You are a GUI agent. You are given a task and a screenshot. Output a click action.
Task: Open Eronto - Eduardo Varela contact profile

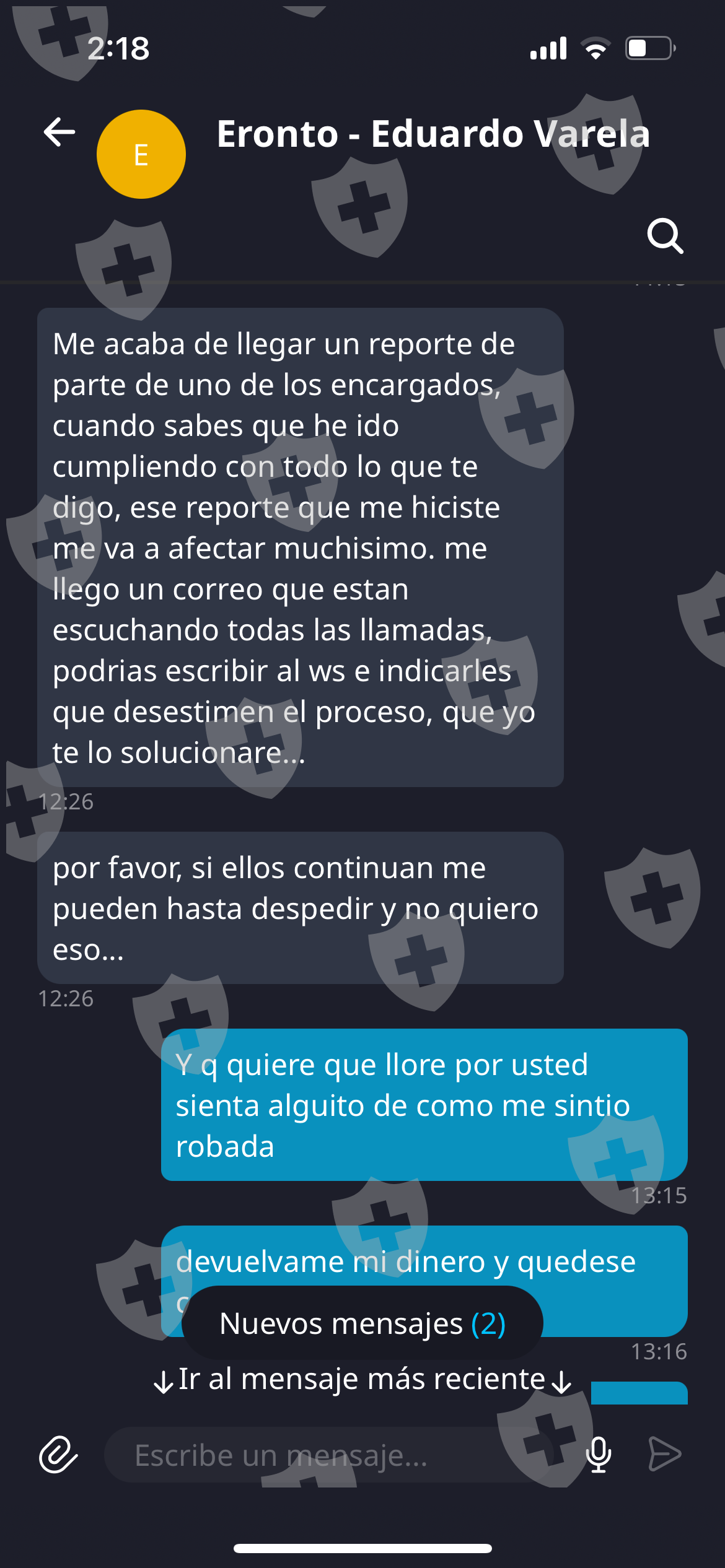[433, 134]
